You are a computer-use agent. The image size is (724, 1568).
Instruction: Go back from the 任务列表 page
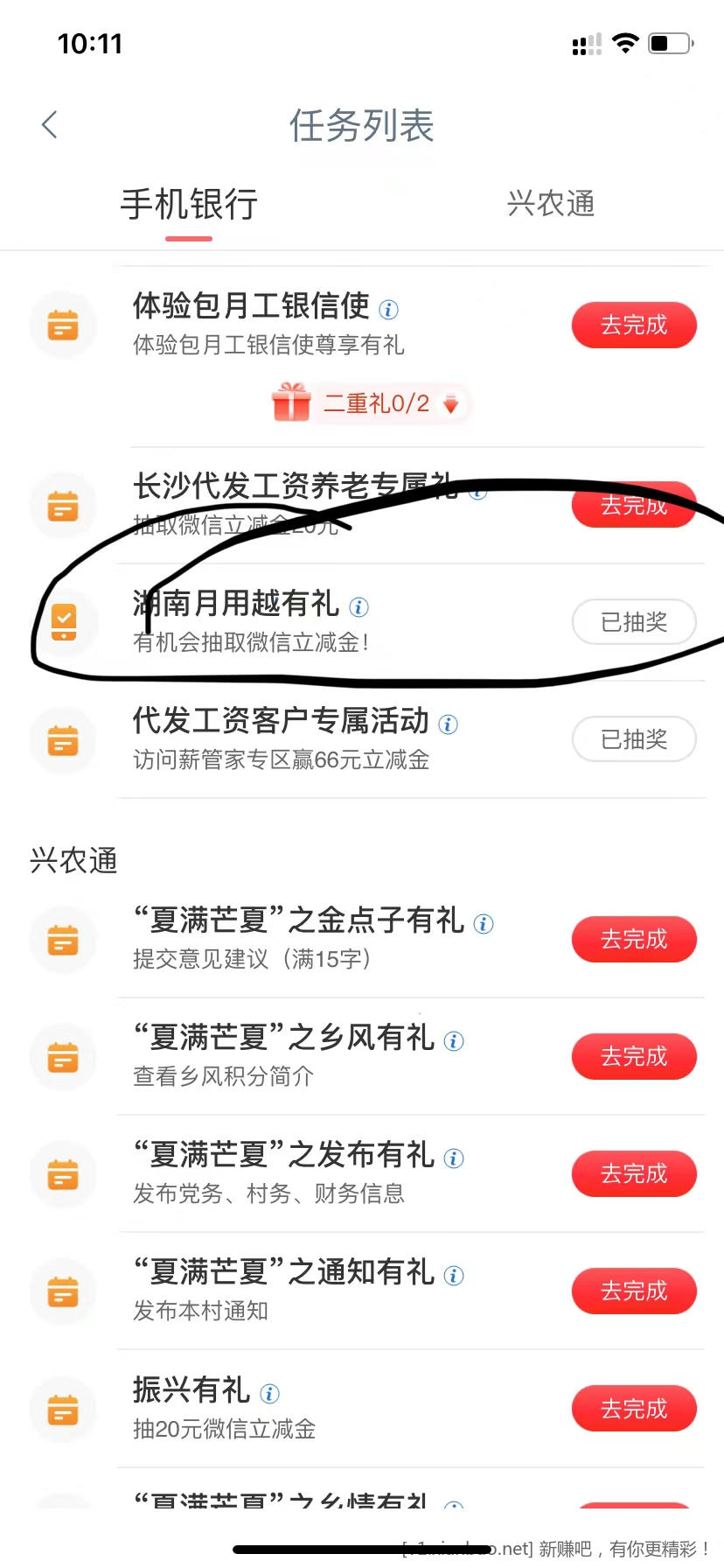pyautogui.click(x=50, y=125)
